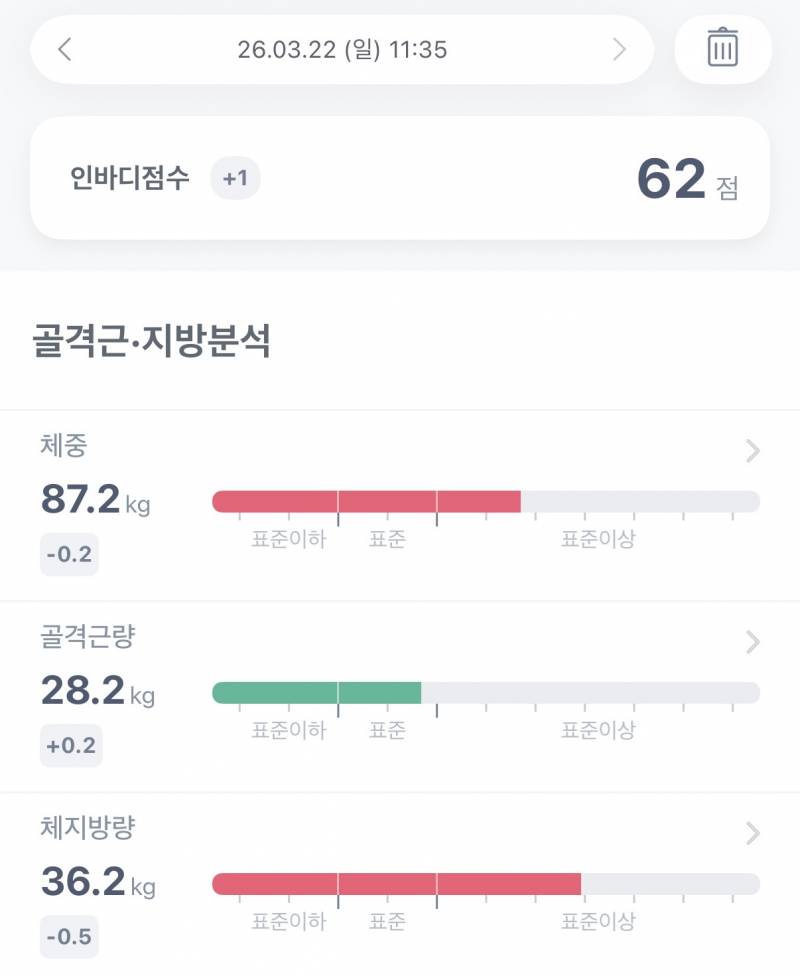Select the red 체중 gauge bar
Image resolution: width=800 pixels, height=976 pixels.
(x=365, y=500)
